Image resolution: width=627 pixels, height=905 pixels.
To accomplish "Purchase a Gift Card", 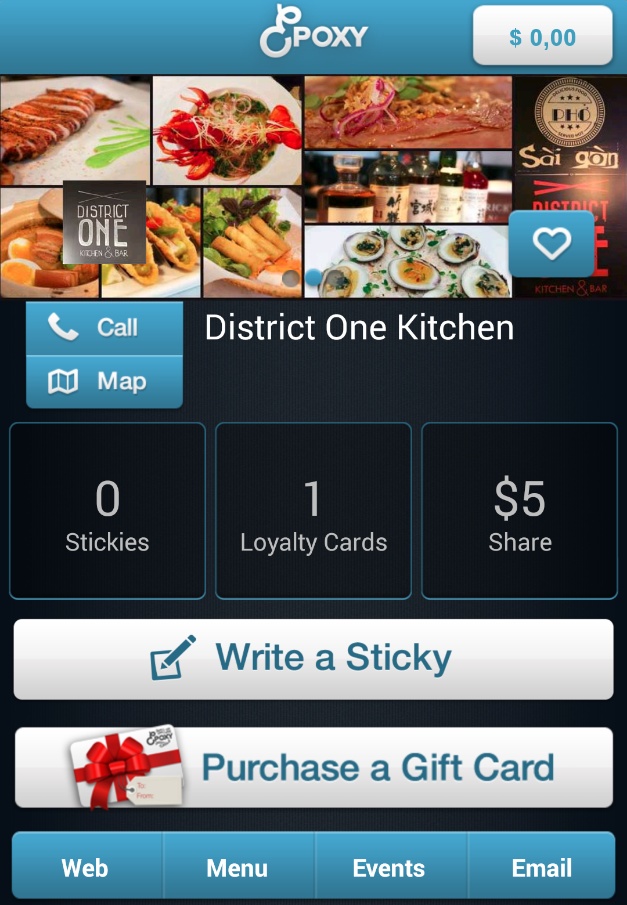I will (x=313, y=767).
